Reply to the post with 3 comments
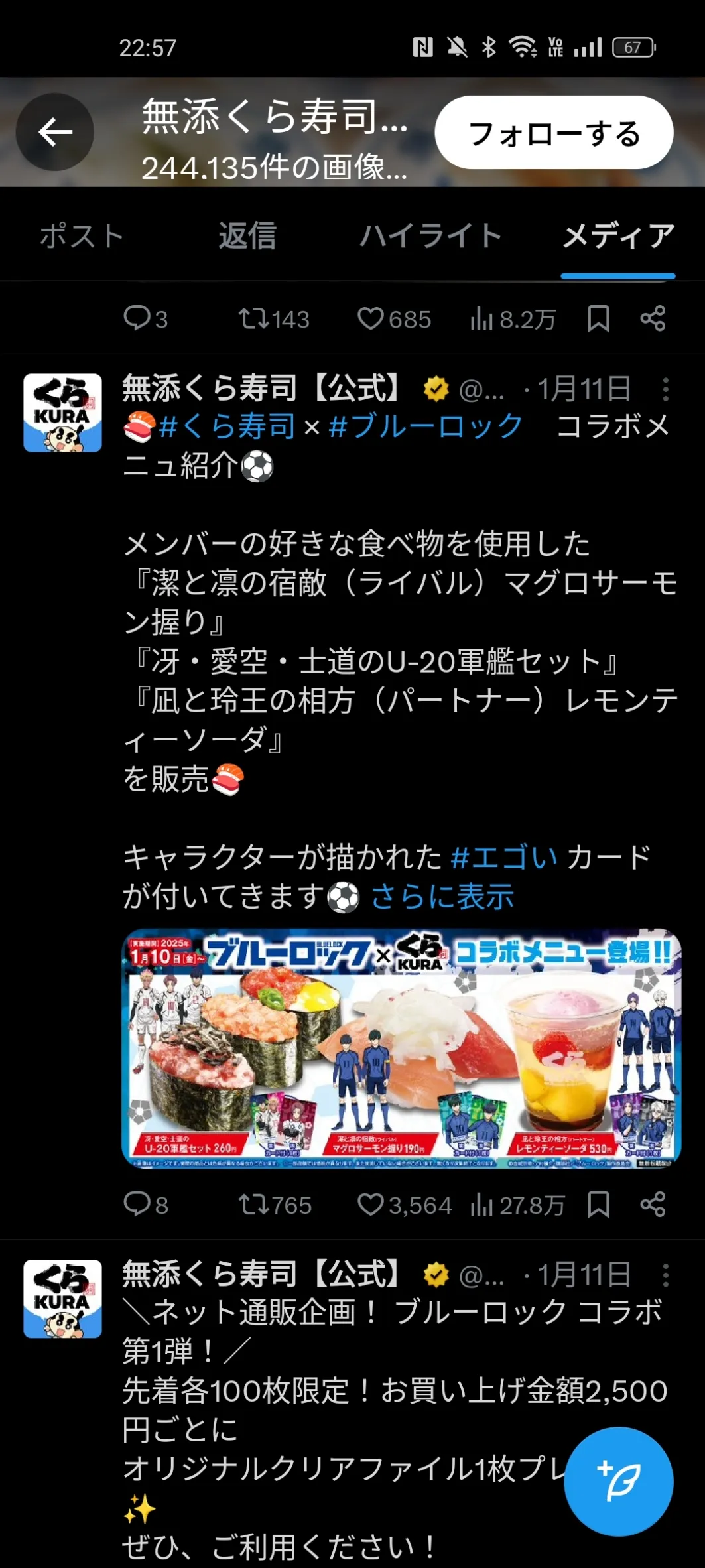705x1568 pixels. coord(146,319)
